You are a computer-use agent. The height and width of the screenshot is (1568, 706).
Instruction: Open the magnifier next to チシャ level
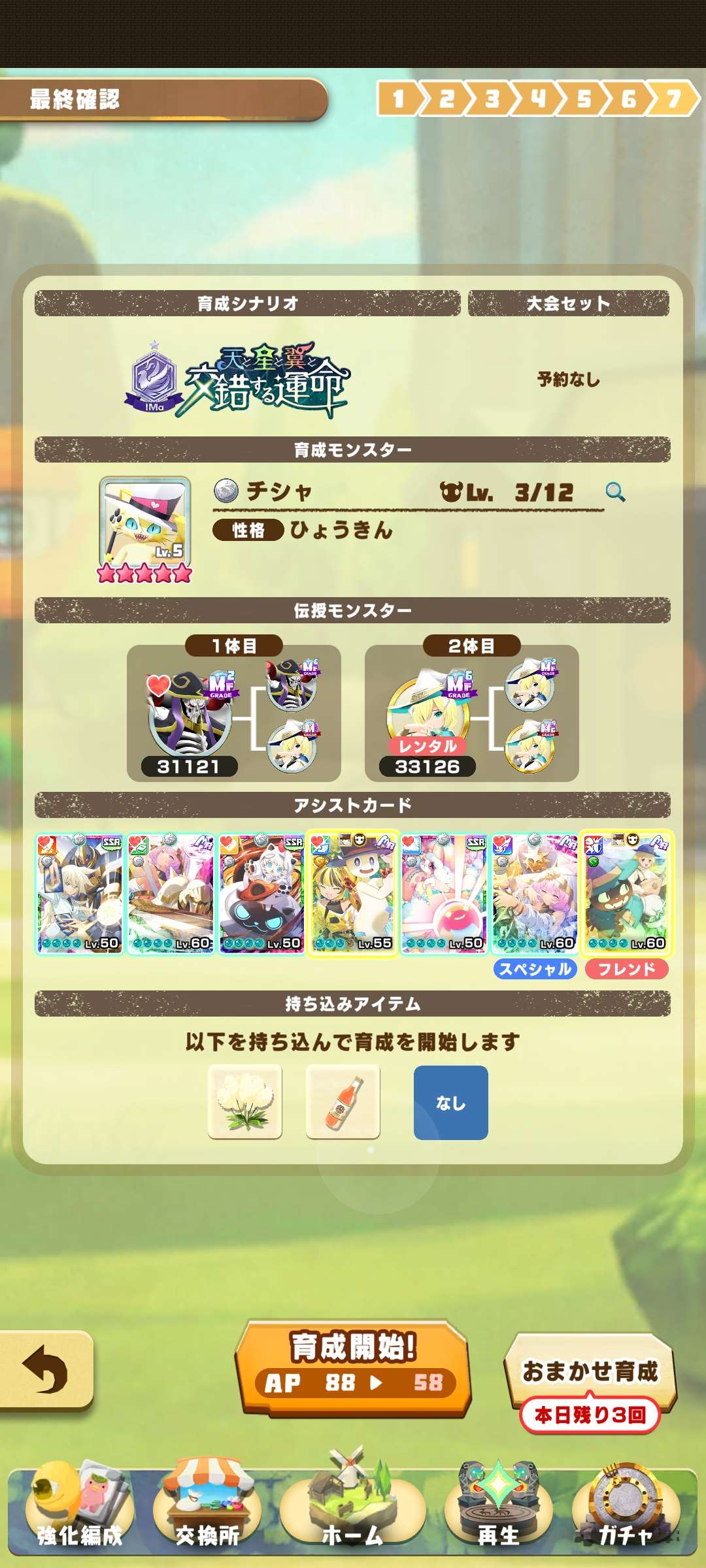[614, 491]
